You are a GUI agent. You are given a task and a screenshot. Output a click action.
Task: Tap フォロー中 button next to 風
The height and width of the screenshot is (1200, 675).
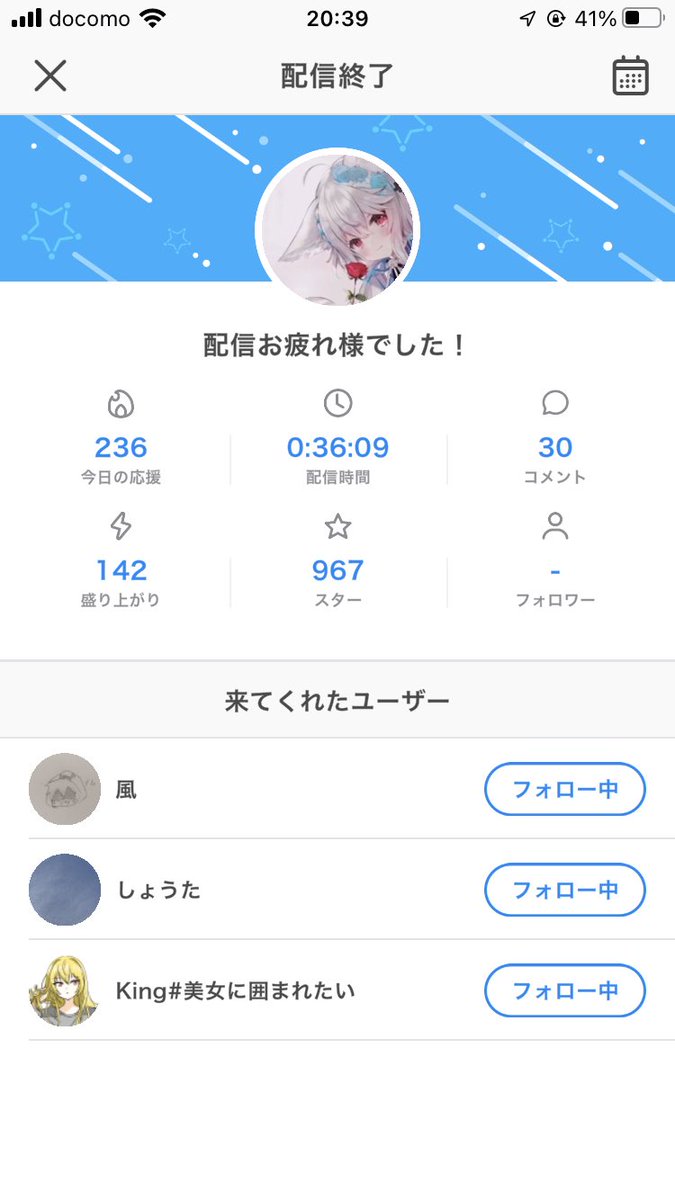pyautogui.click(x=565, y=789)
